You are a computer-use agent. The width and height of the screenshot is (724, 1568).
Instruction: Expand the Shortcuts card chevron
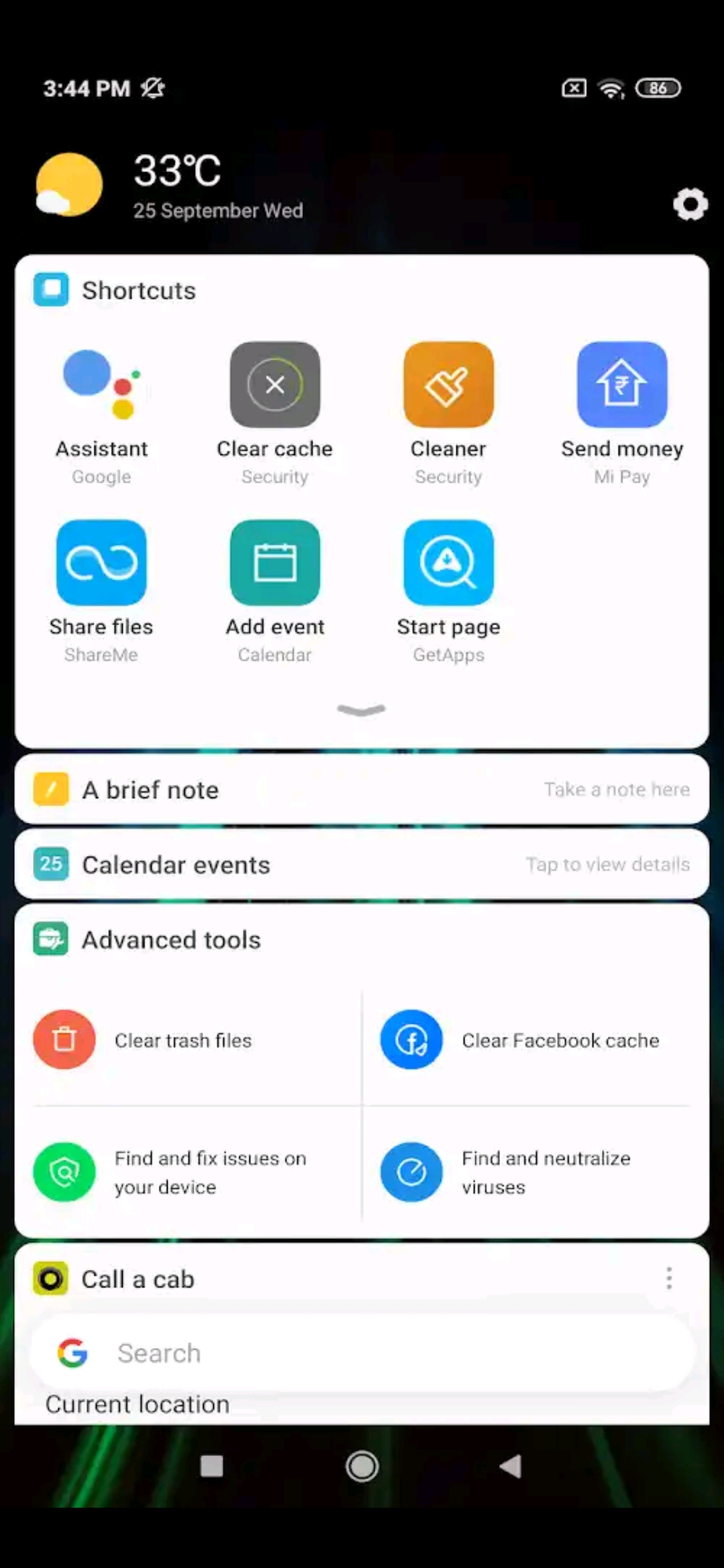[361, 710]
